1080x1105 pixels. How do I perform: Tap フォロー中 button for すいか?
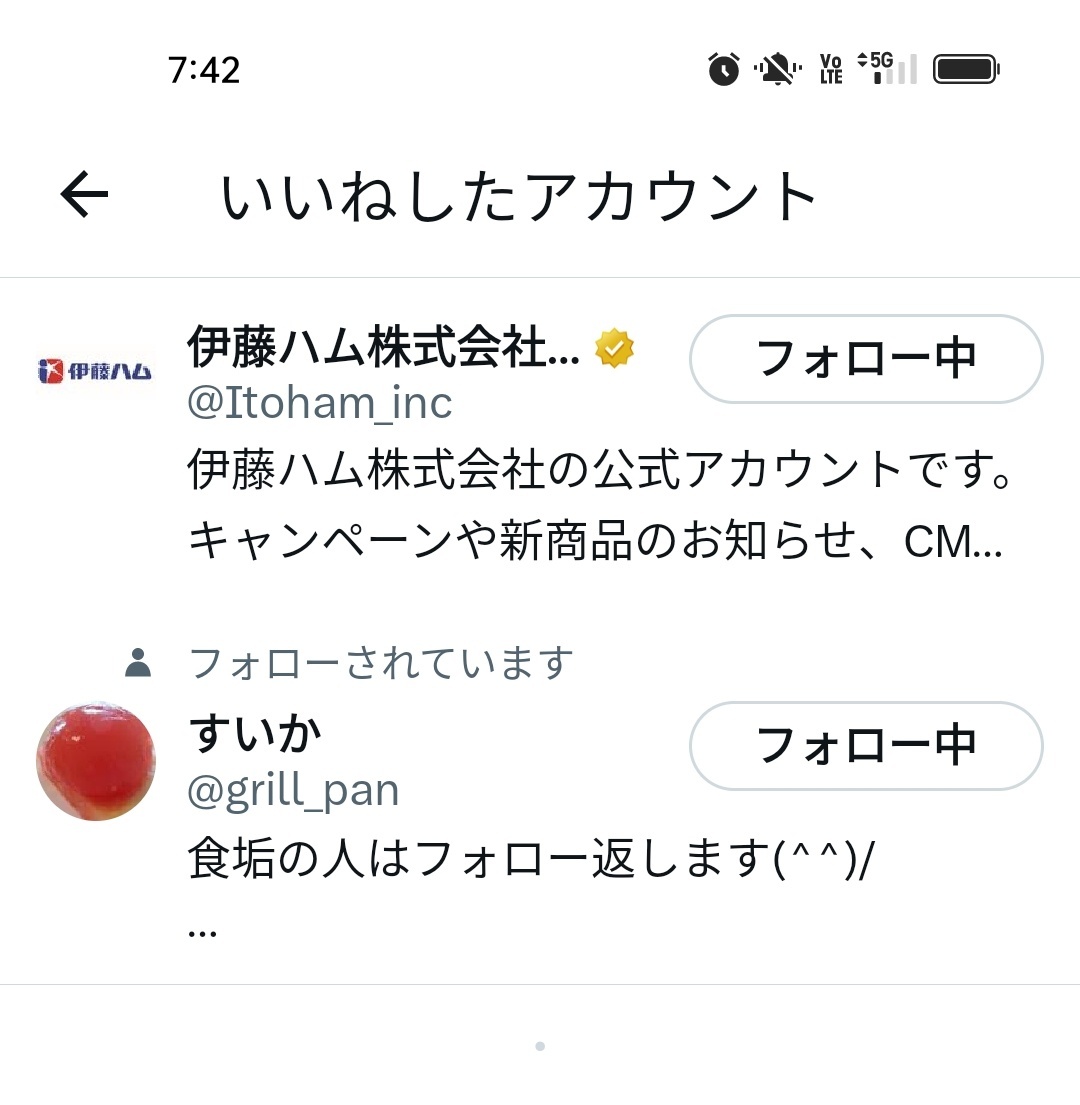866,746
